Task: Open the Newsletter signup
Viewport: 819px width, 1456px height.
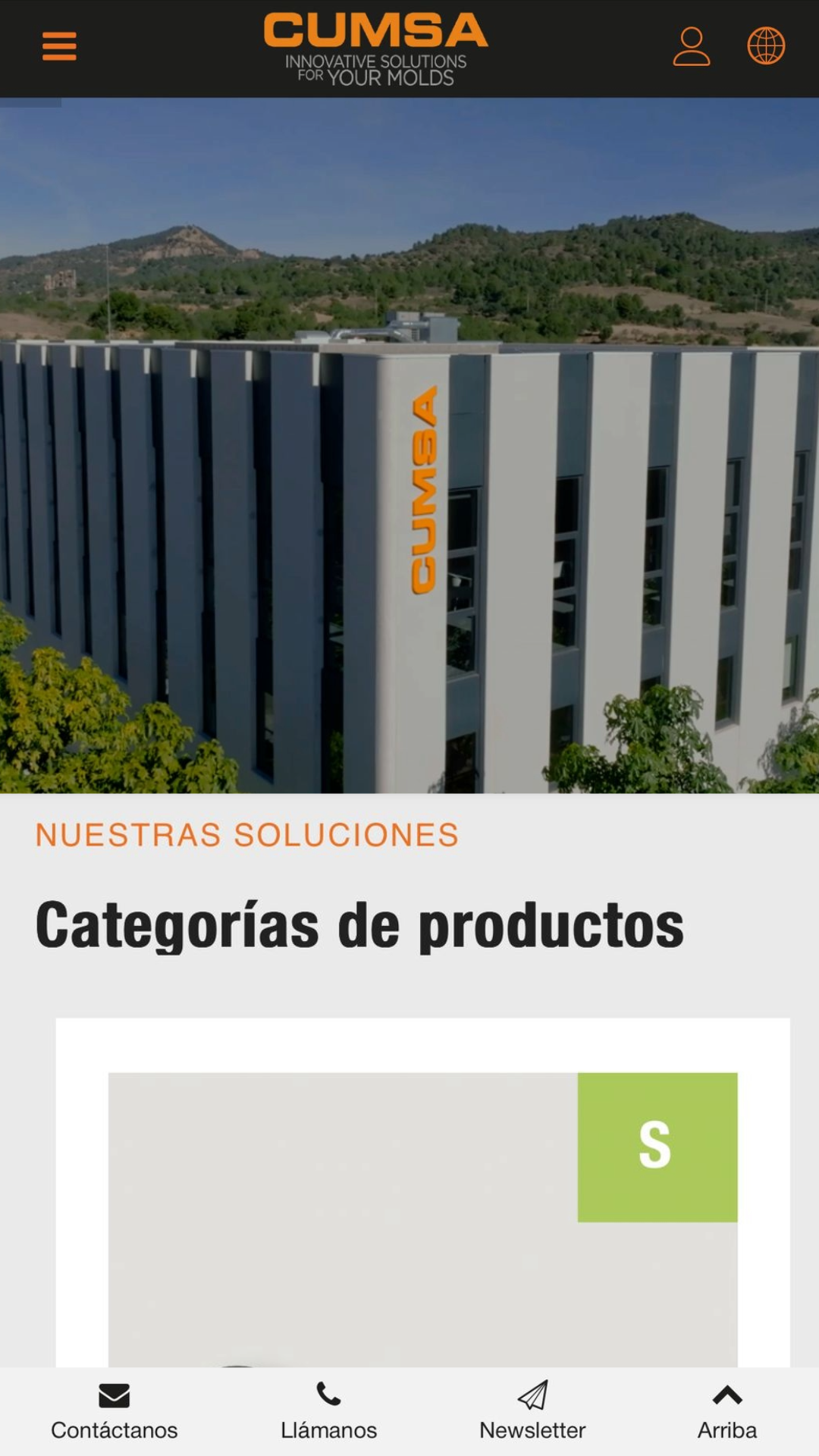Action: point(532,1412)
